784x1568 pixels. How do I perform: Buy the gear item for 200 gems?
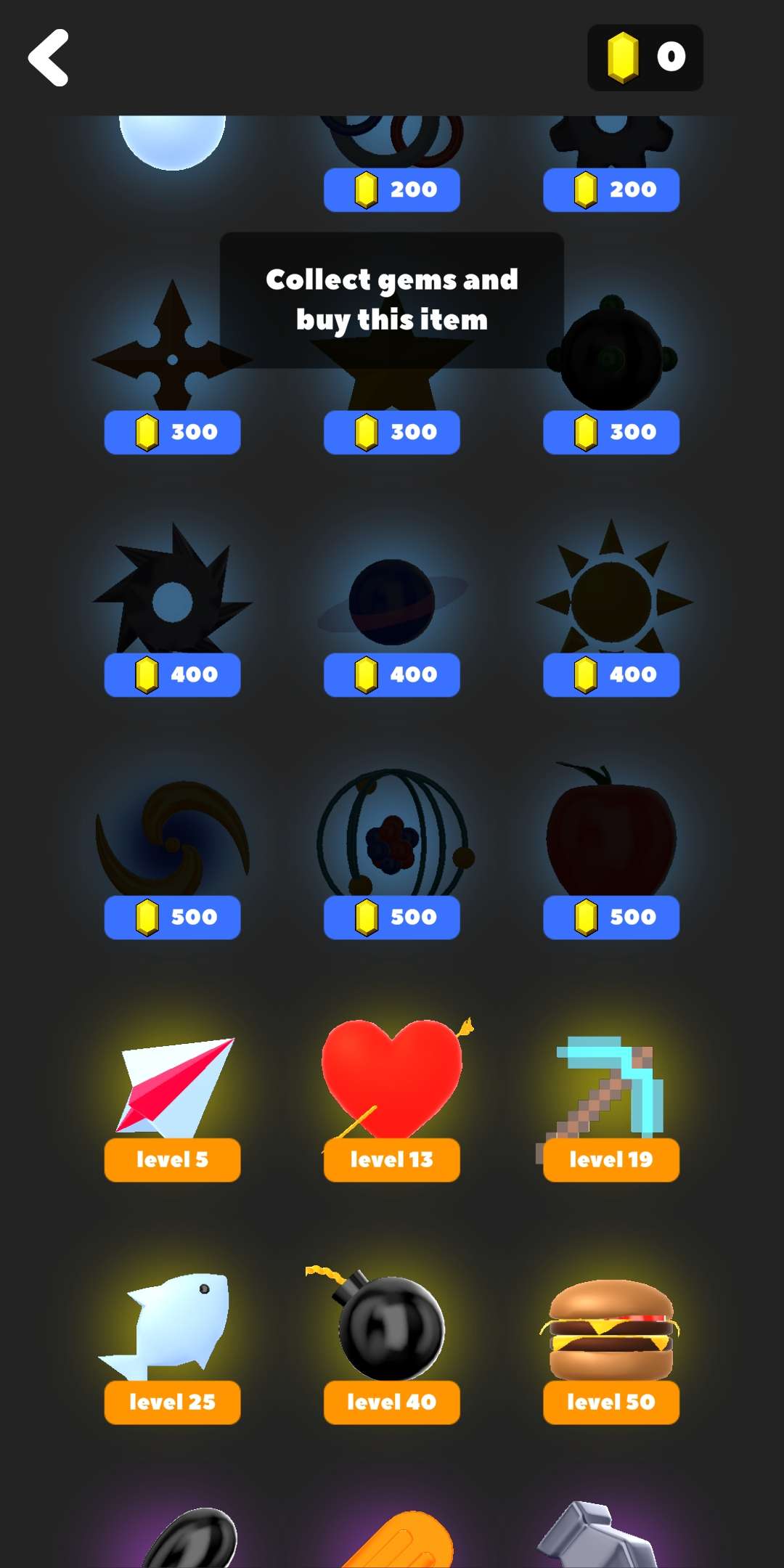[611, 189]
